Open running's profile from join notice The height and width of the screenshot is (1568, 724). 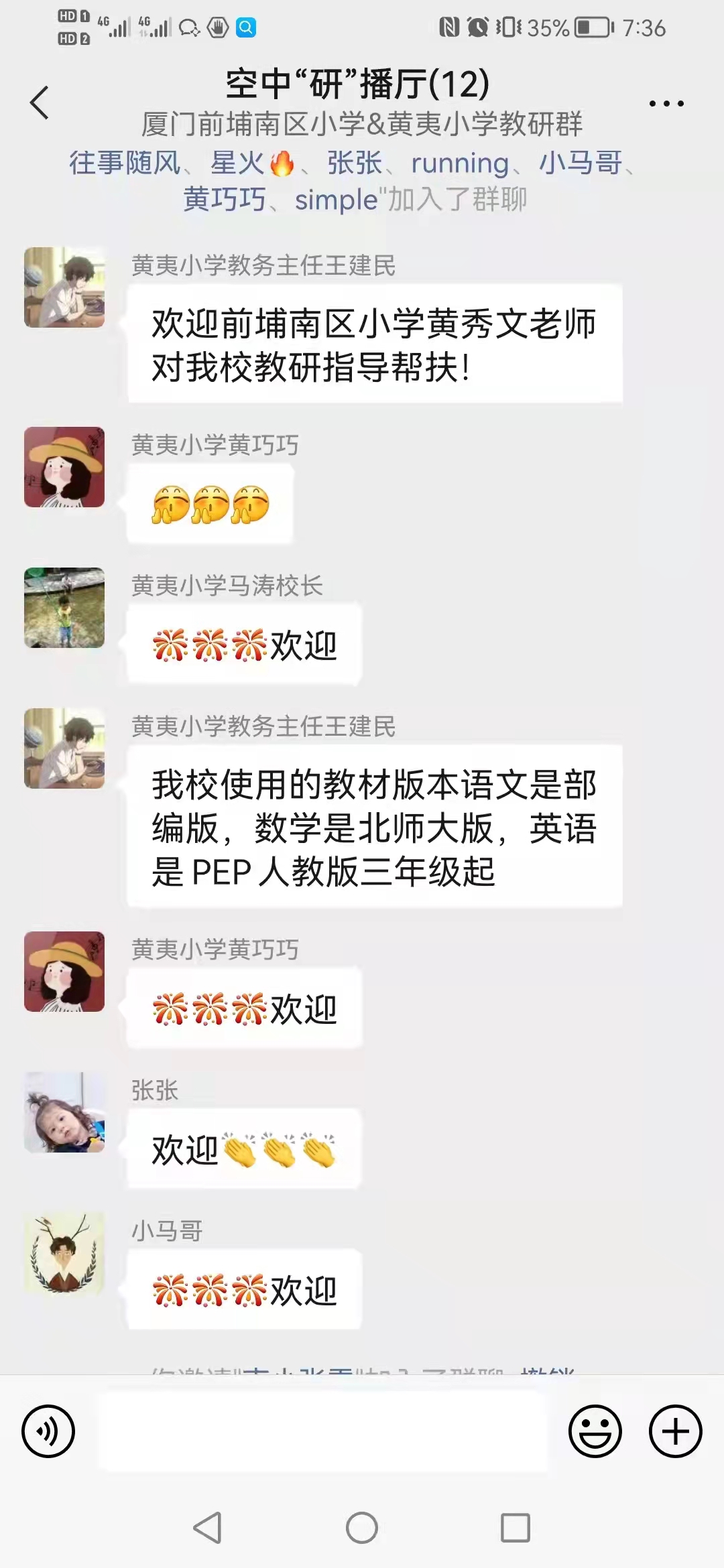coord(460,163)
